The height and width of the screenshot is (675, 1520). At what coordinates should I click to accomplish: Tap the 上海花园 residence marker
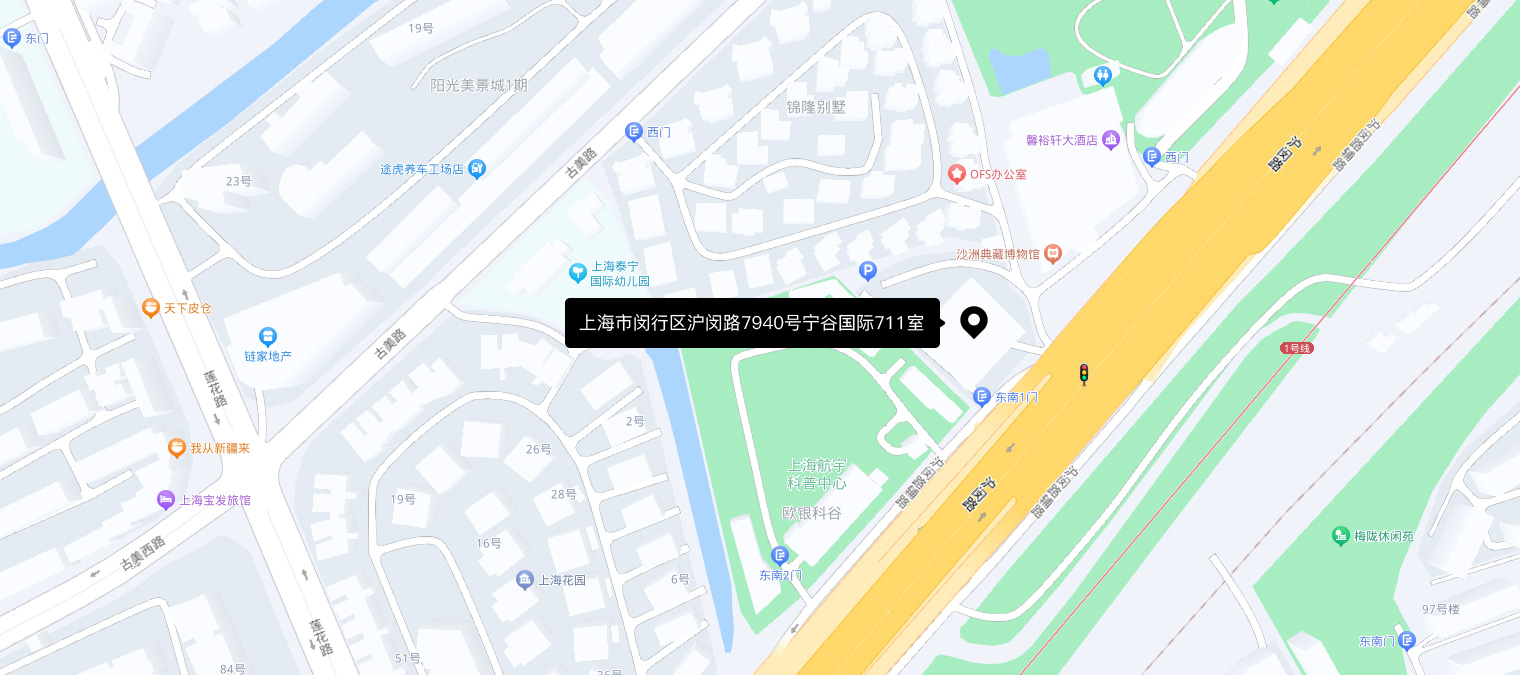(x=525, y=579)
